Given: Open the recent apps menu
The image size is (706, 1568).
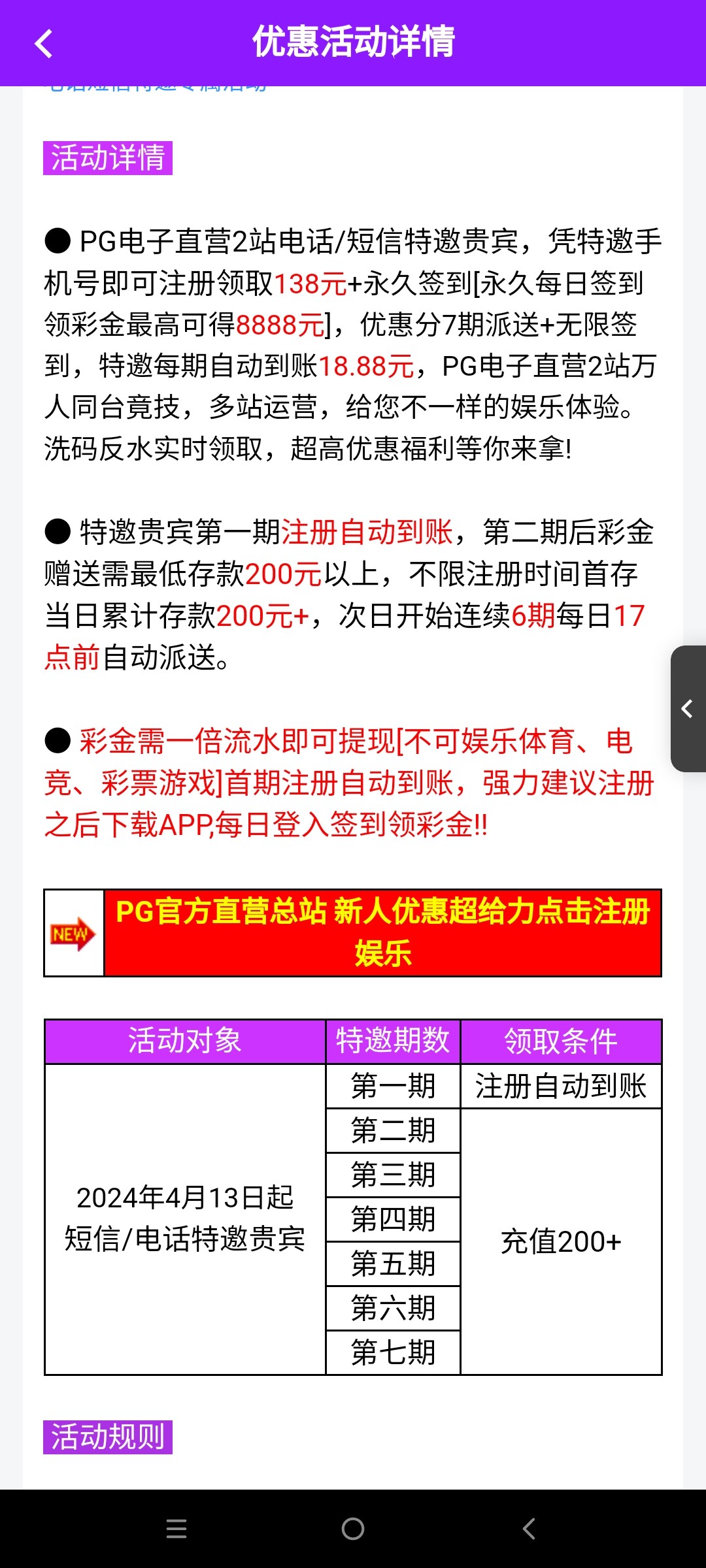Looking at the screenshot, I should pyautogui.click(x=176, y=1529).
